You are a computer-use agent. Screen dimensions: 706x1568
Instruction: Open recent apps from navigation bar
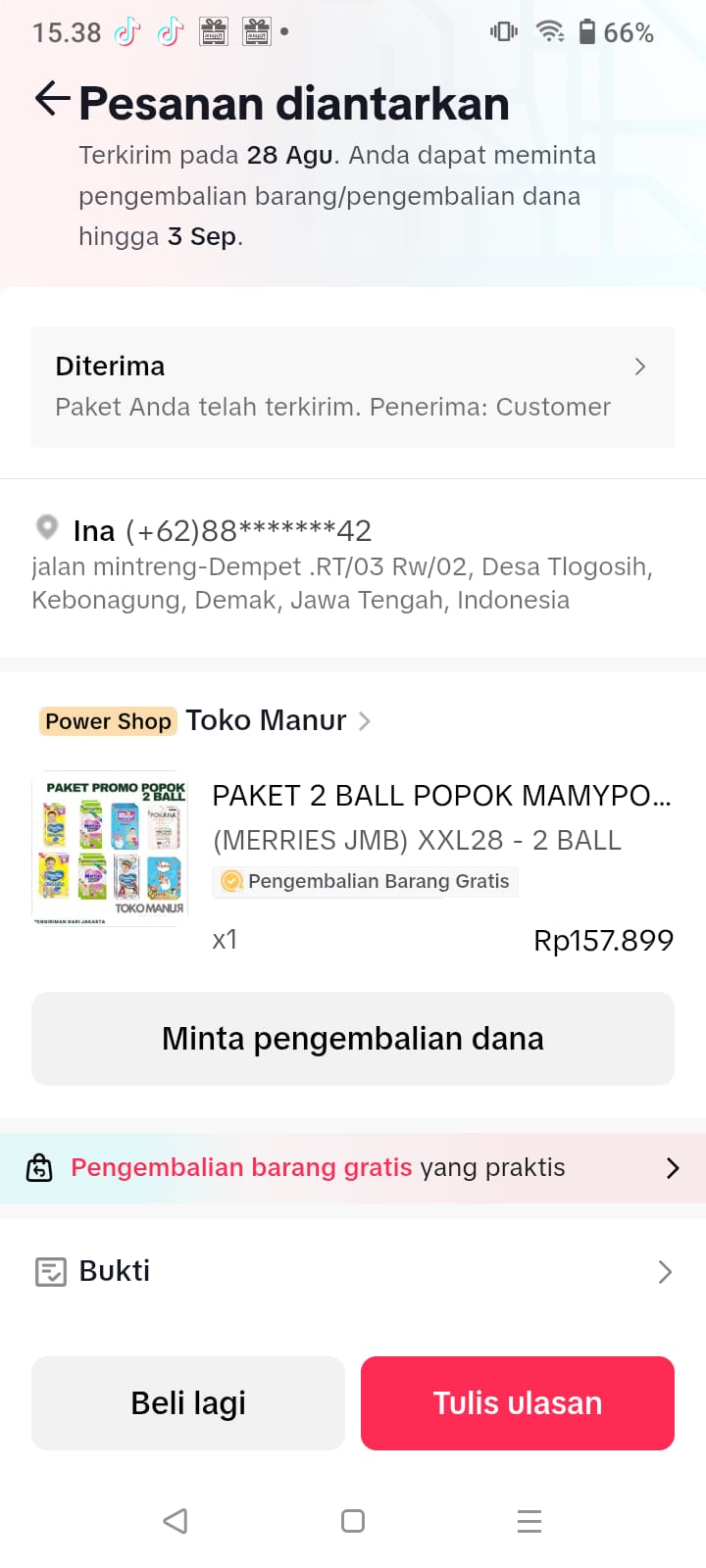[x=529, y=1521]
